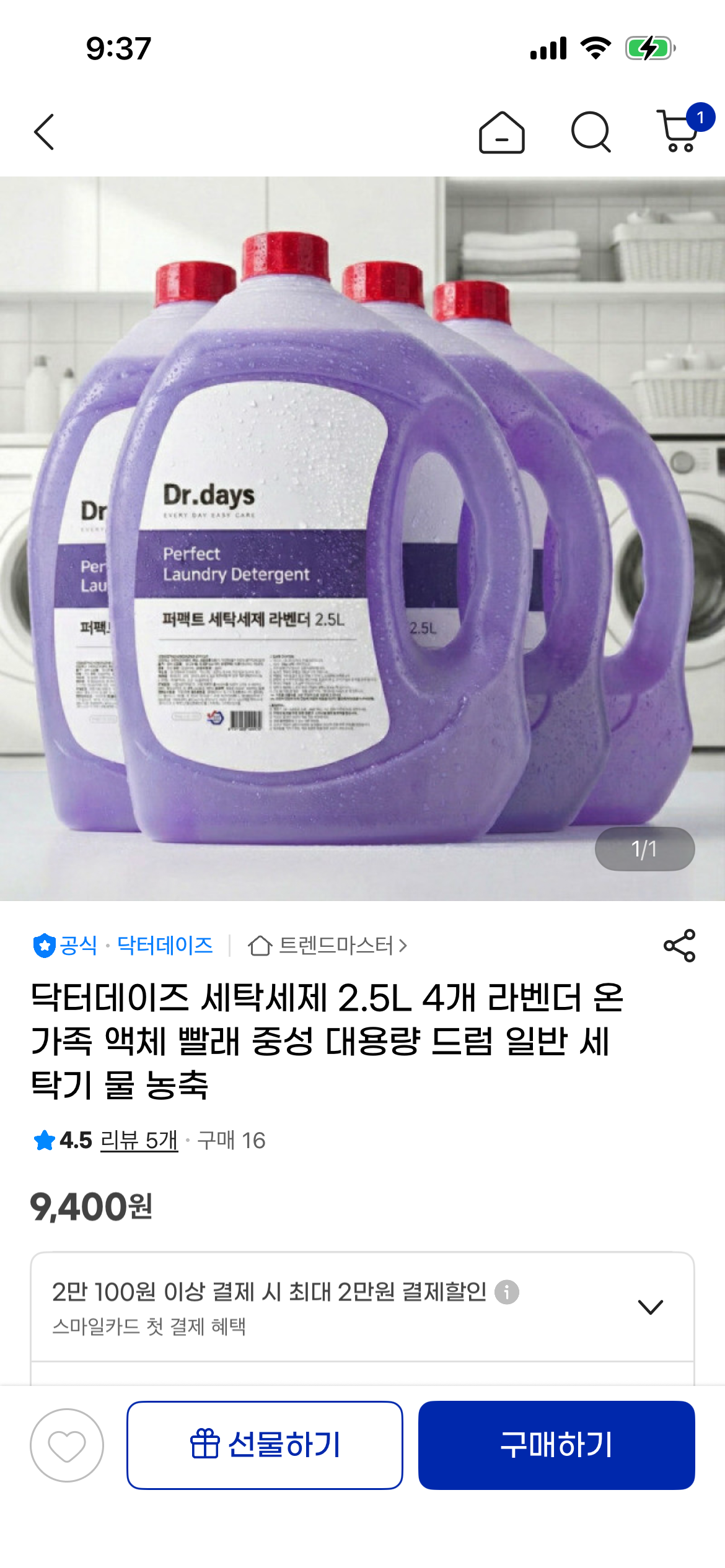Viewport: 725px width, 1568px height.
Task: Expand the 스마일카드 첫 결제 혜택 section
Action: 650,1307
